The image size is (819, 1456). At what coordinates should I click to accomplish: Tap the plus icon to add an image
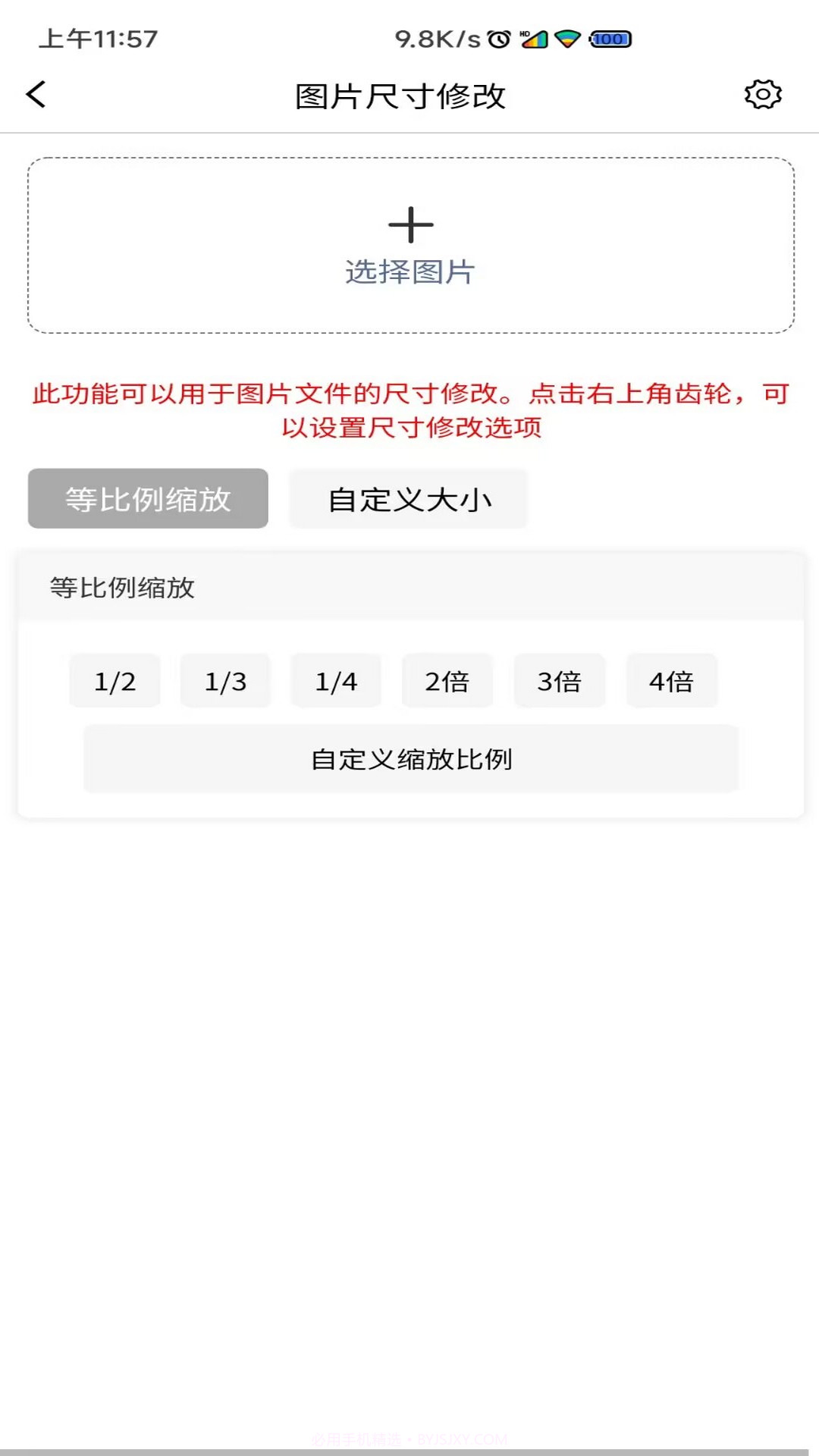click(410, 224)
